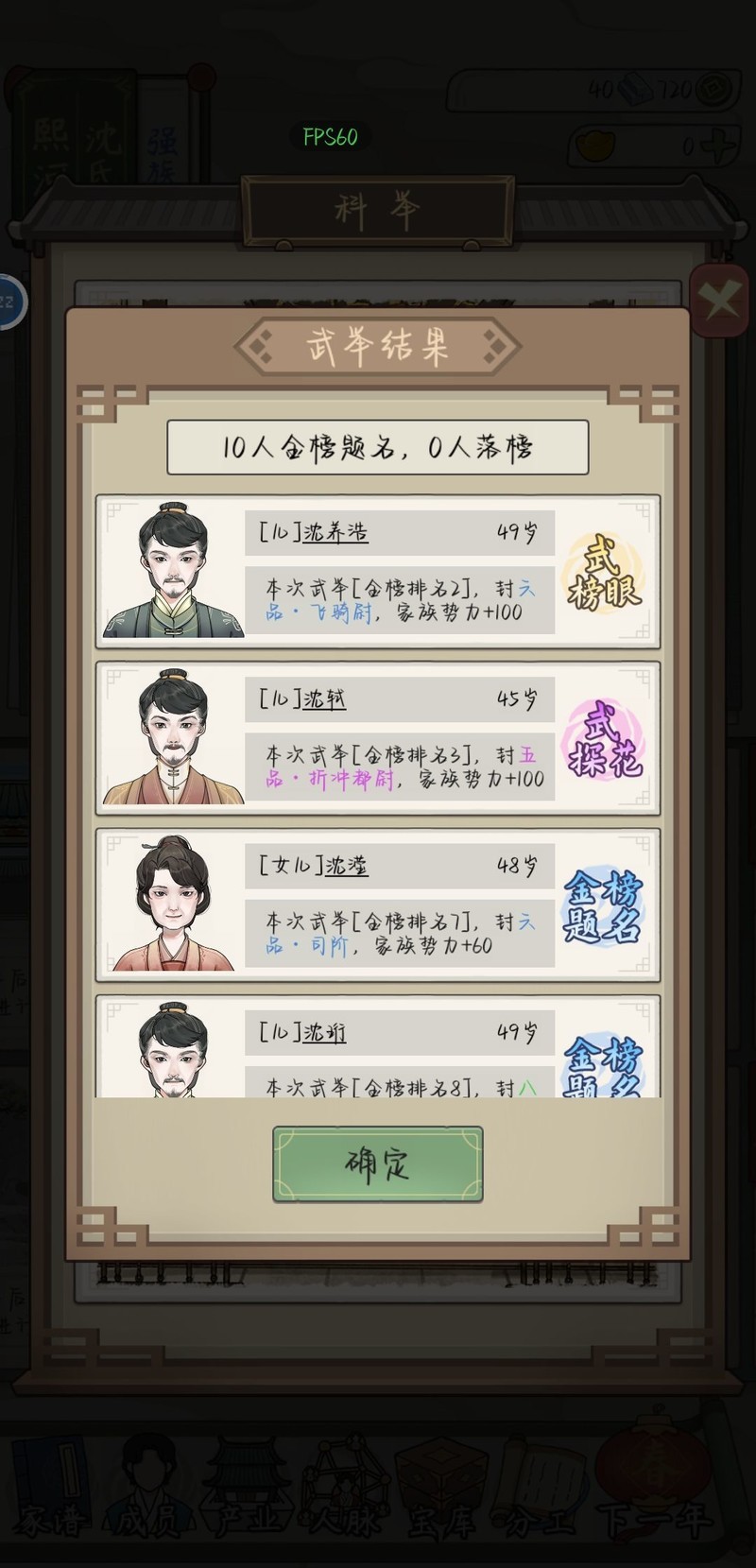The image size is (756, 1568).
Task: Confirm results with the 确定 button
Action: pos(377,1164)
